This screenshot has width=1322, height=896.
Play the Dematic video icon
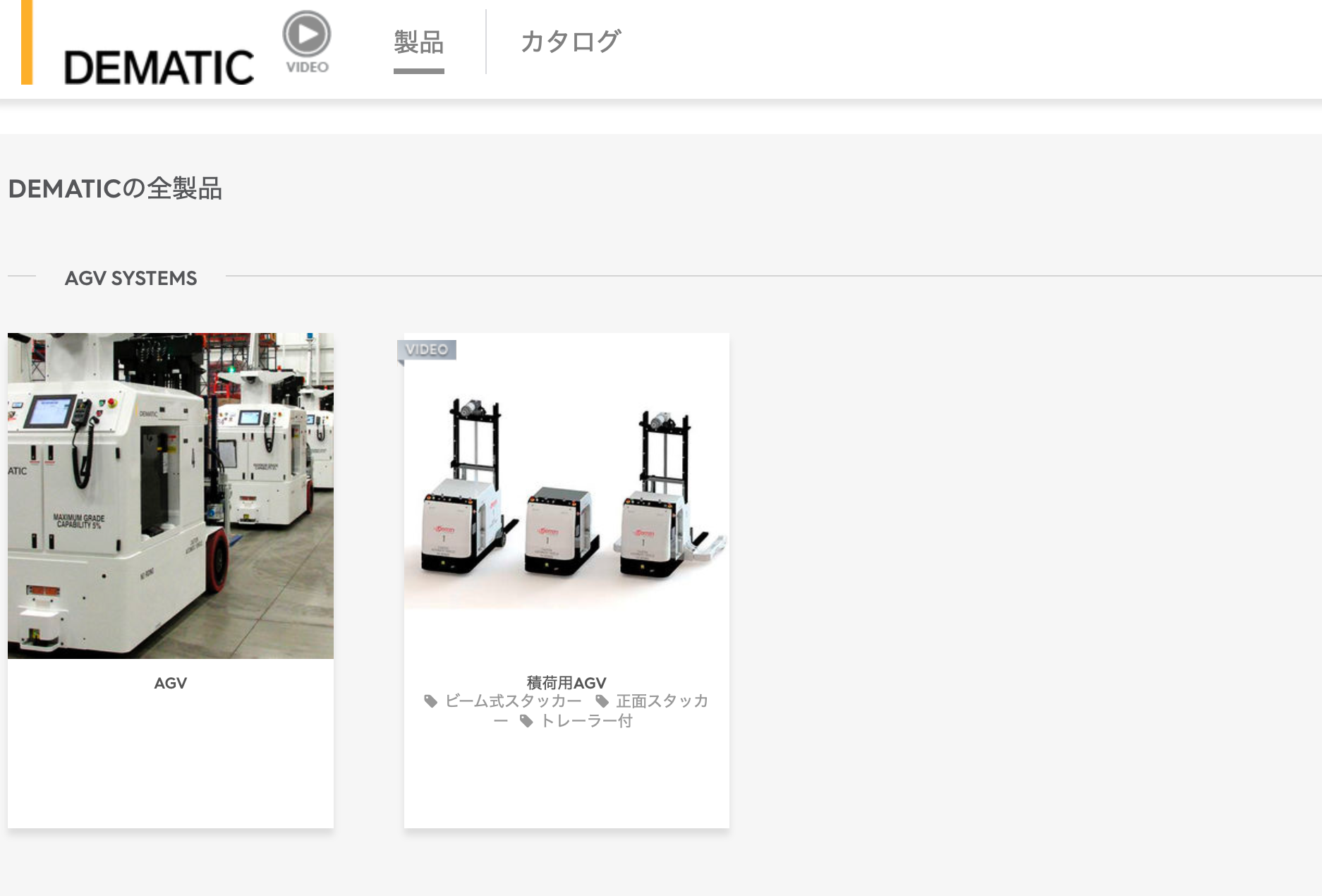click(306, 42)
